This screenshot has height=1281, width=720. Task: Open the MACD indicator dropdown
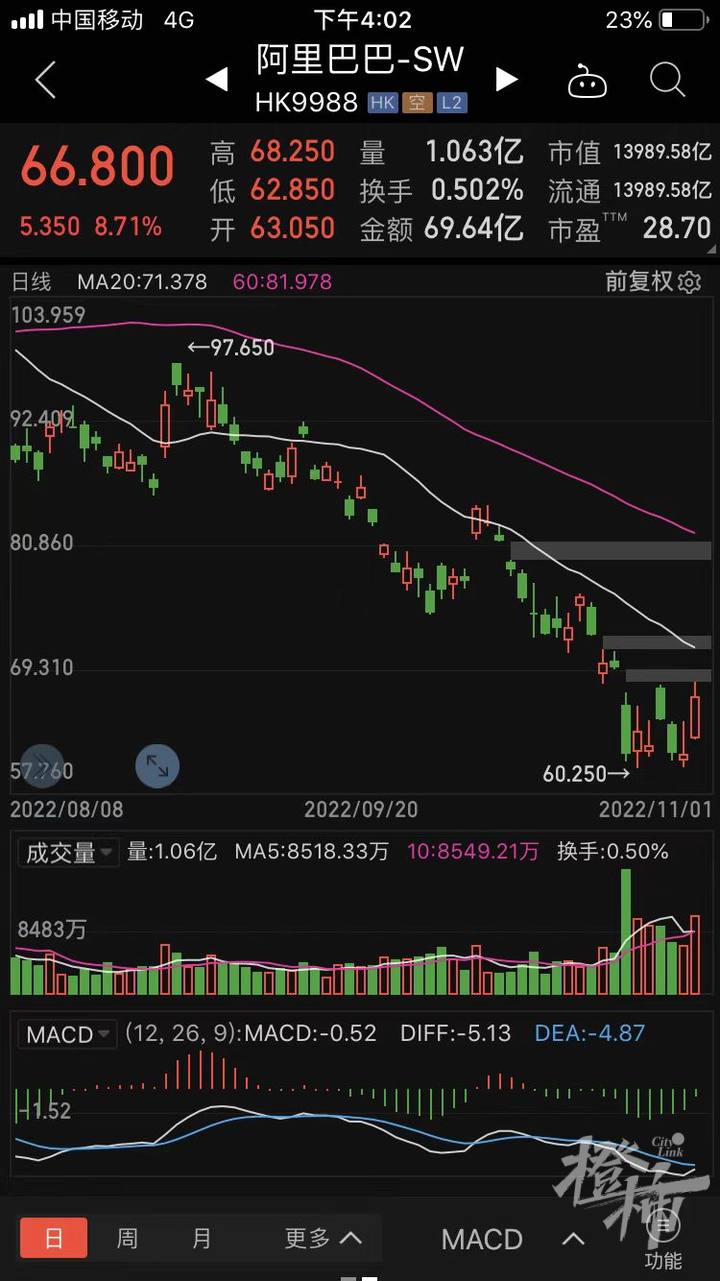(x=68, y=1033)
